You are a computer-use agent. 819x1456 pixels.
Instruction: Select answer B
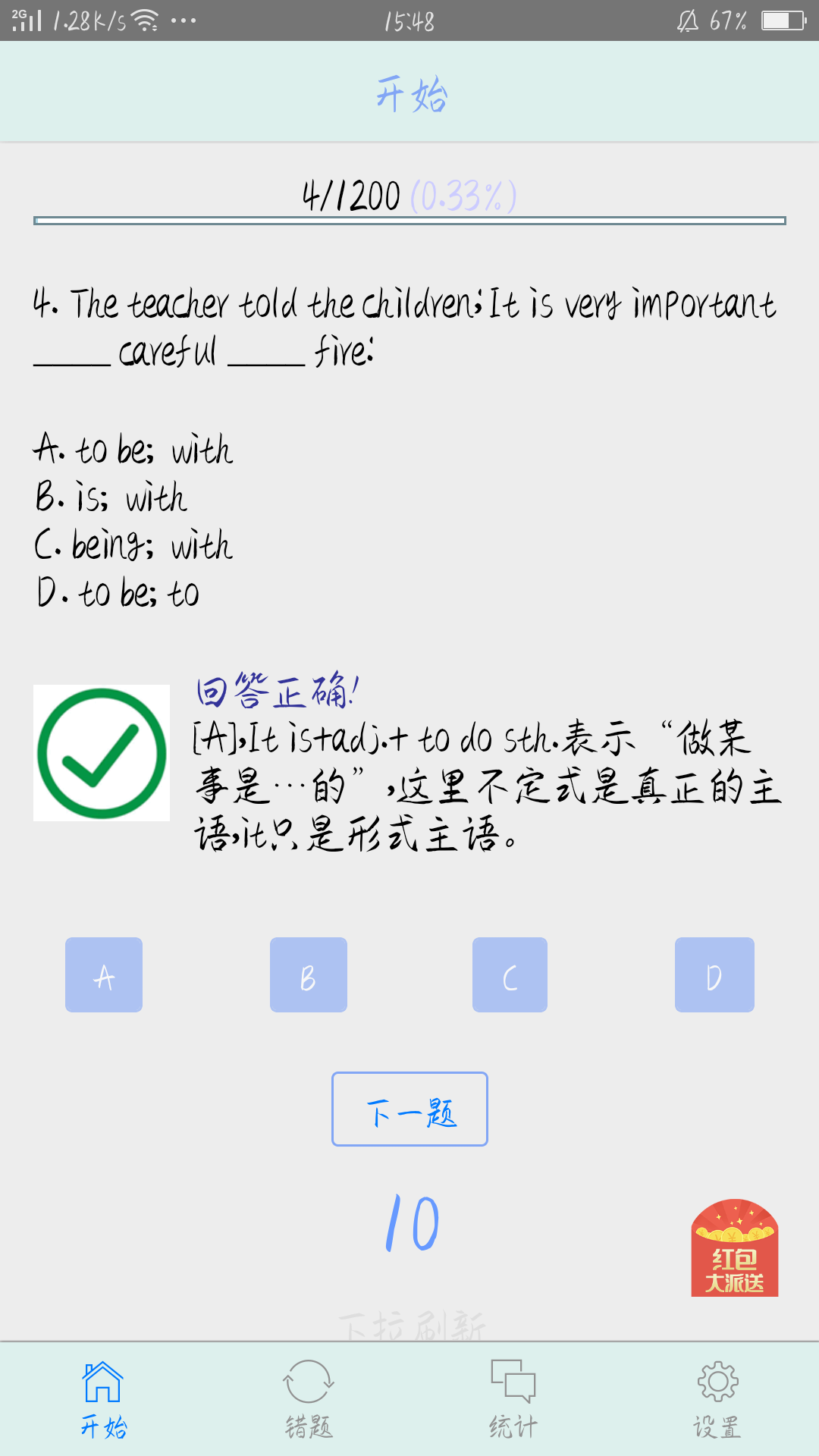[309, 975]
